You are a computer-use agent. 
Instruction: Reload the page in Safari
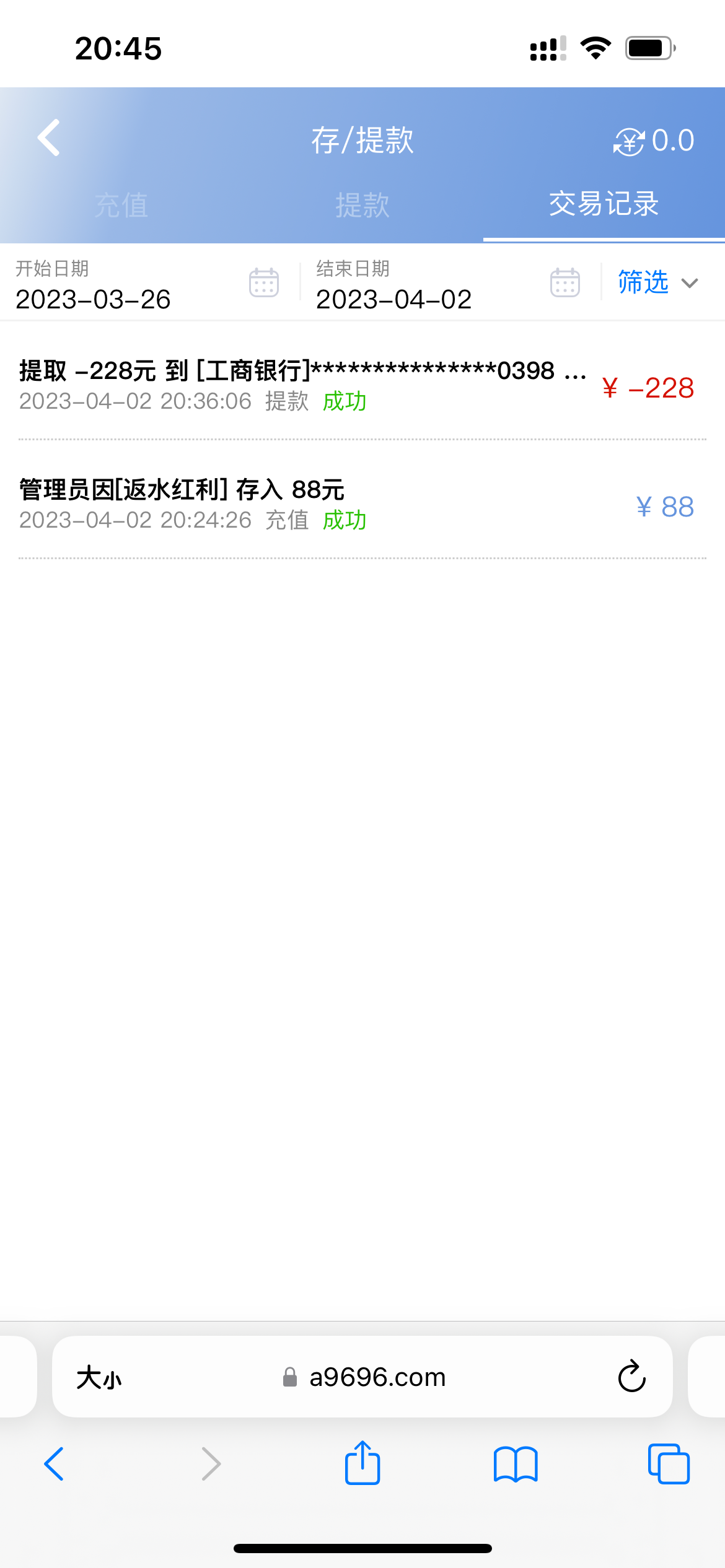click(631, 1377)
